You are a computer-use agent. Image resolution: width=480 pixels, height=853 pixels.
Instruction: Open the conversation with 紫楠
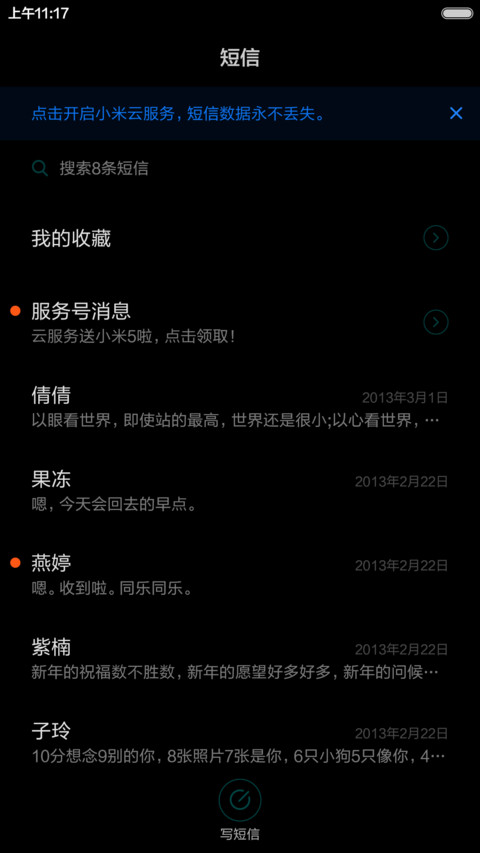240,659
